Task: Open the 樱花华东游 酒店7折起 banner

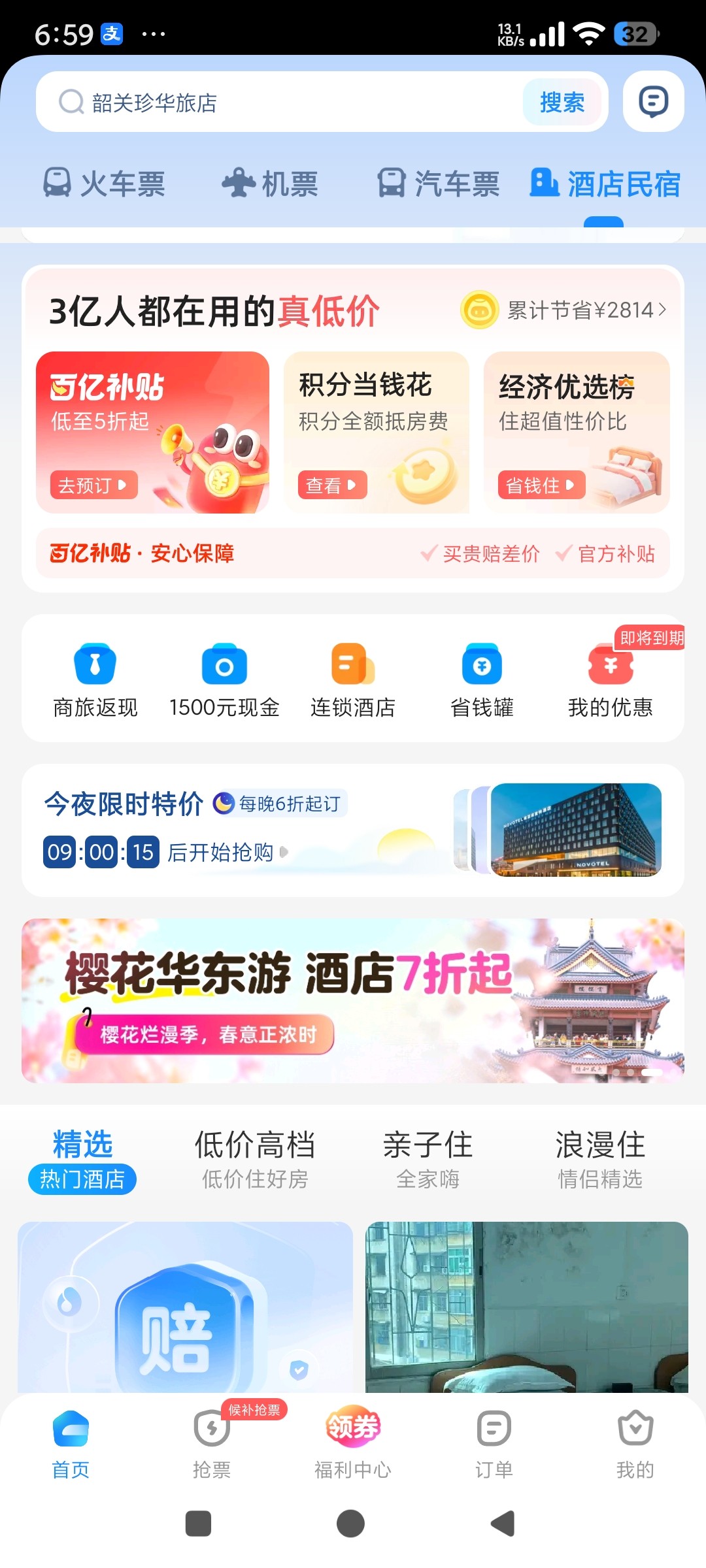Action: pyautogui.click(x=353, y=1000)
